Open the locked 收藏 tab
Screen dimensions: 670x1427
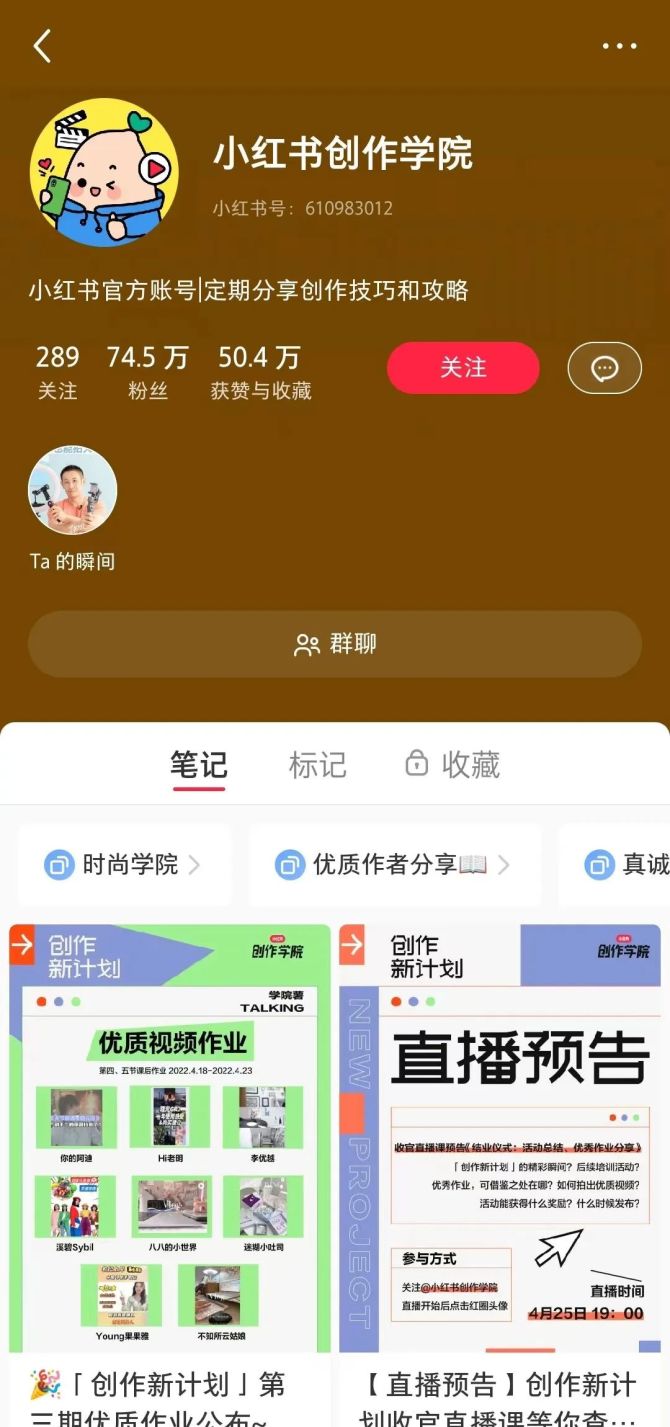(452, 765)
